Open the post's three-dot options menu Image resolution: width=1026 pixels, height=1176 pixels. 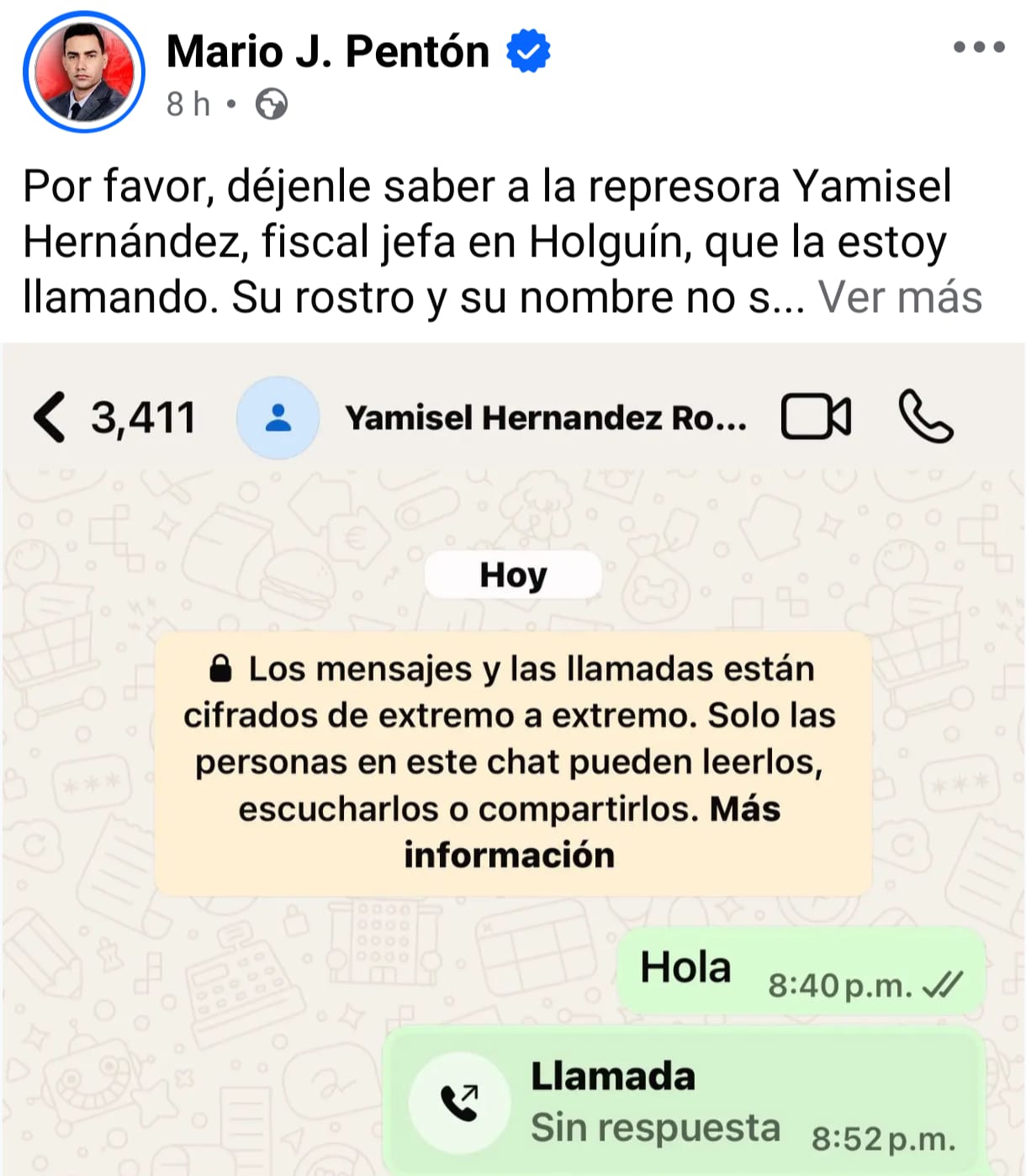[x=978, y=47]
